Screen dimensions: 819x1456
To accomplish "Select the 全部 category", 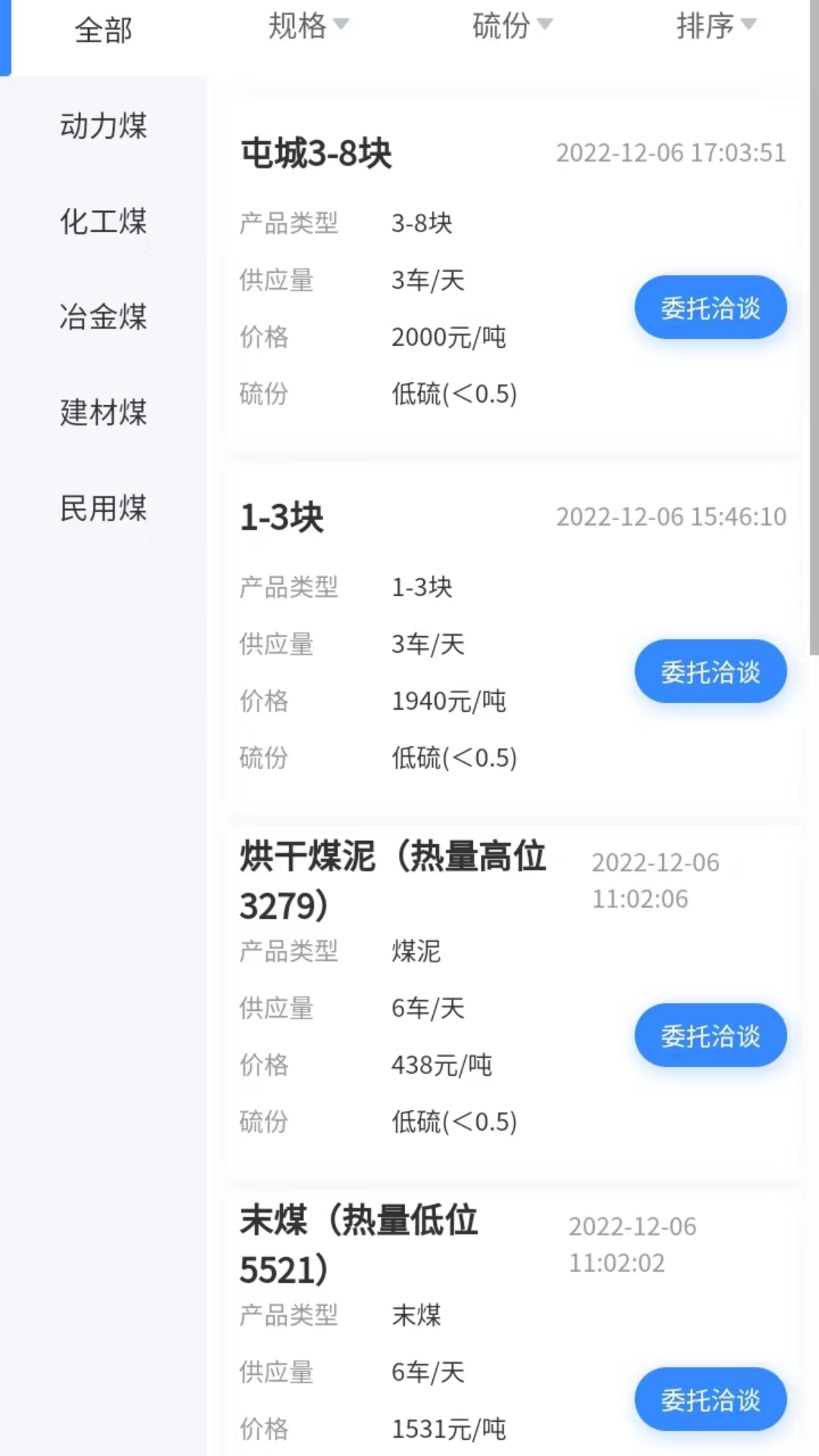I will pos(103,31).
